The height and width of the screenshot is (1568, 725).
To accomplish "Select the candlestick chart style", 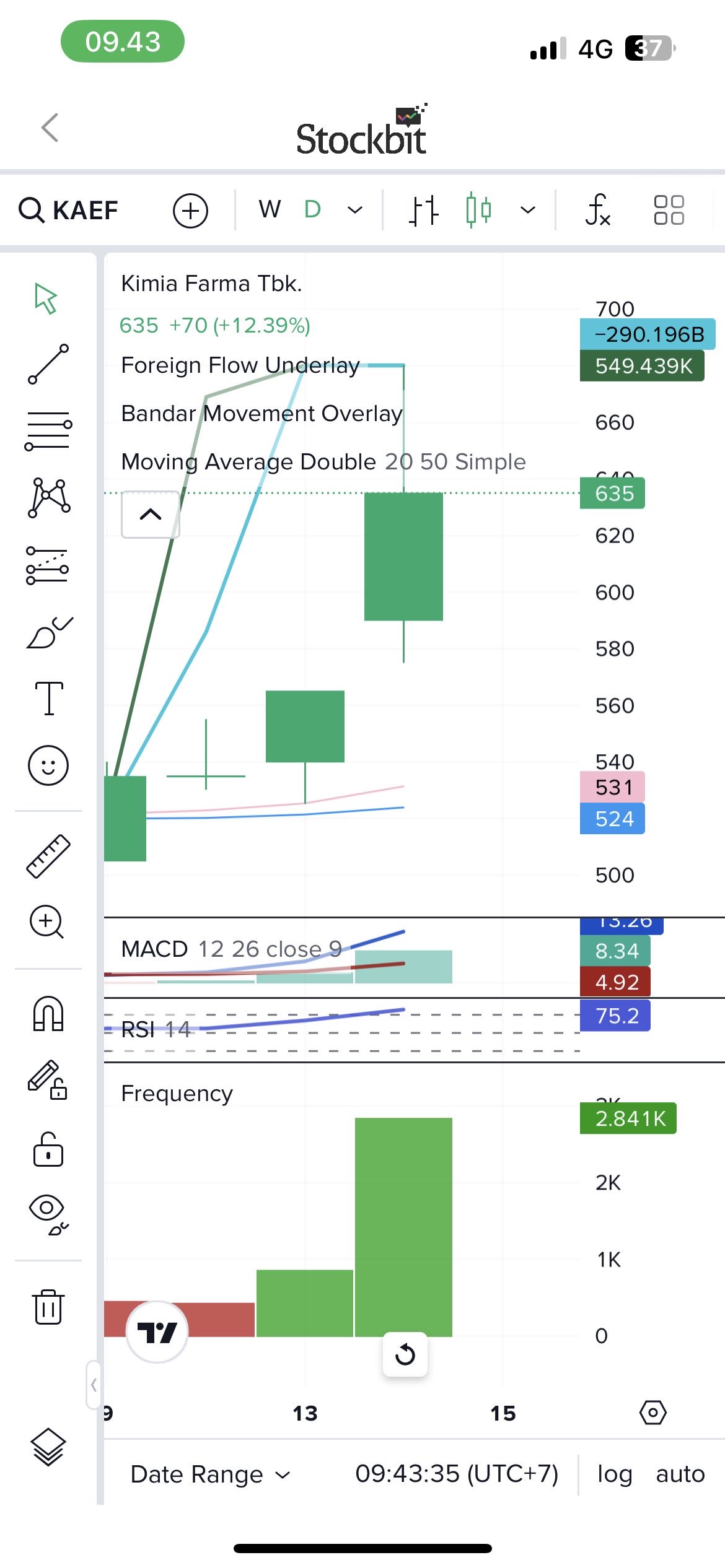I will (x=478, y=210).
